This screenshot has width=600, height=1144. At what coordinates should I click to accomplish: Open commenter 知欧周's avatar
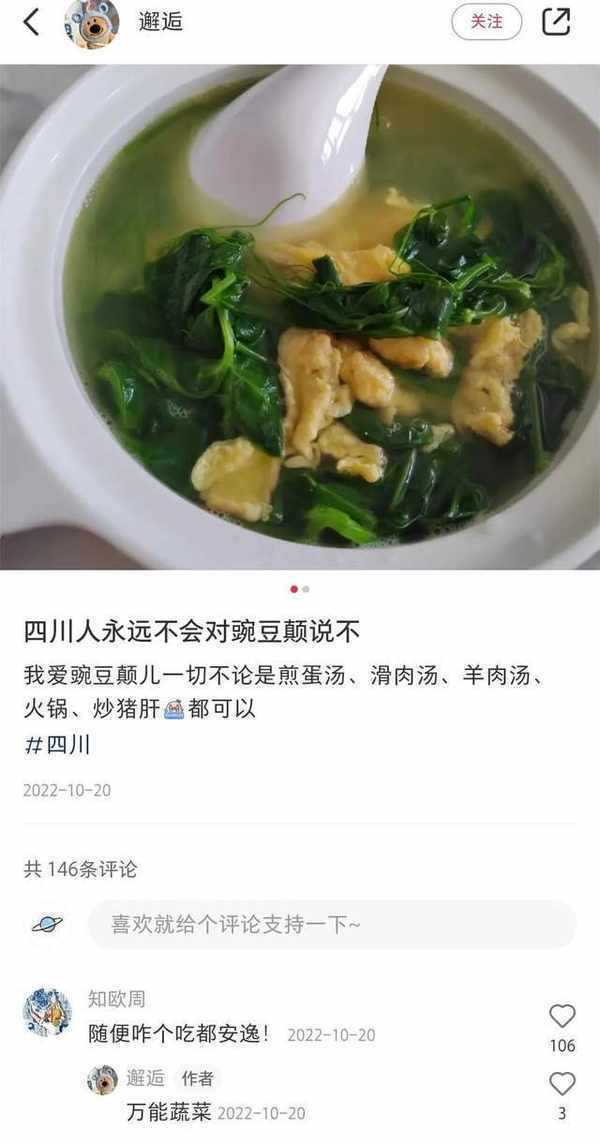click(x=47, y=1013)
